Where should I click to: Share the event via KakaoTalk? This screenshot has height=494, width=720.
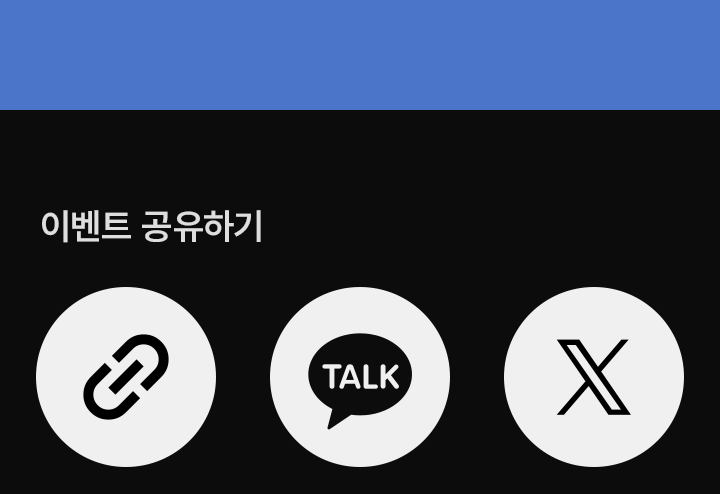pos(360,377)
